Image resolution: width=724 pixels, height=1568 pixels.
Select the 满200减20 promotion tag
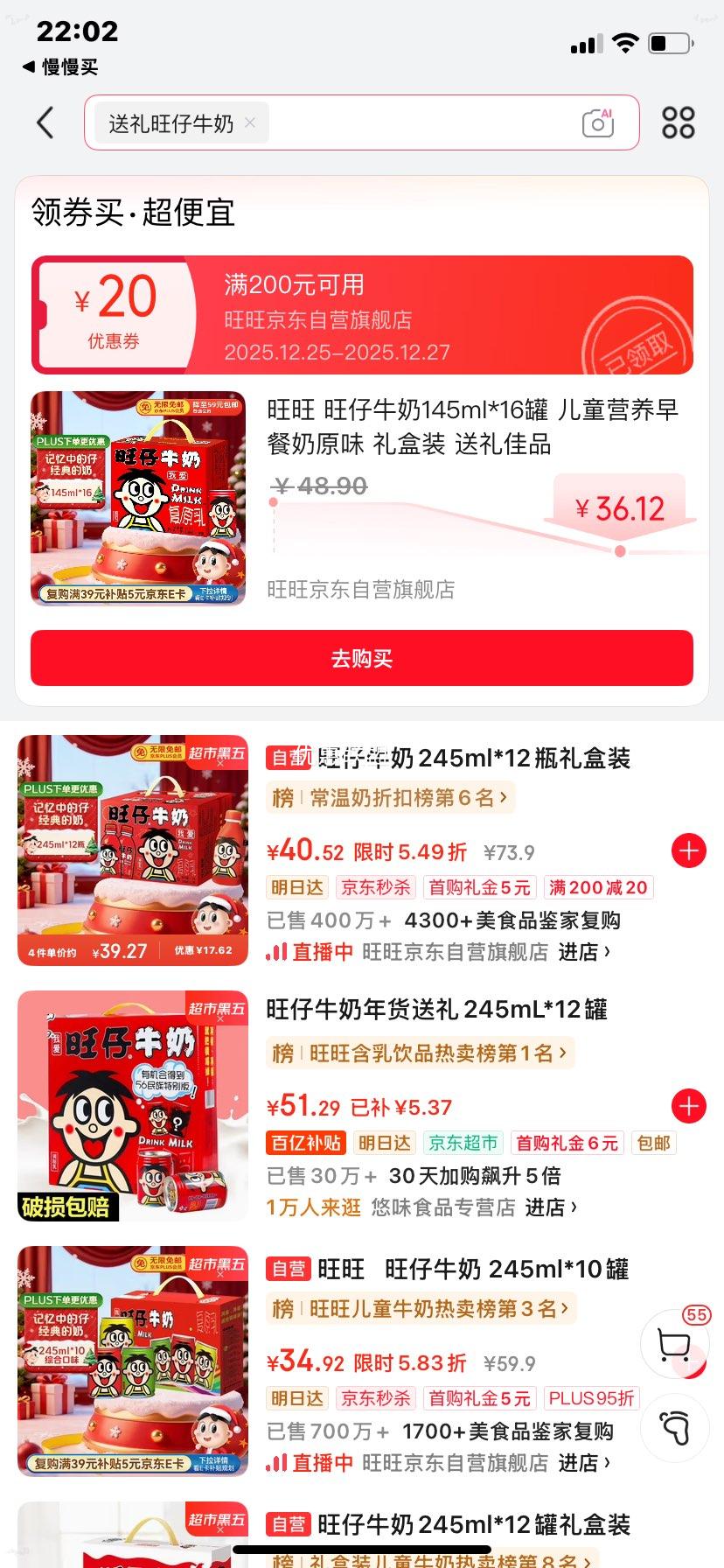point(598,886)
